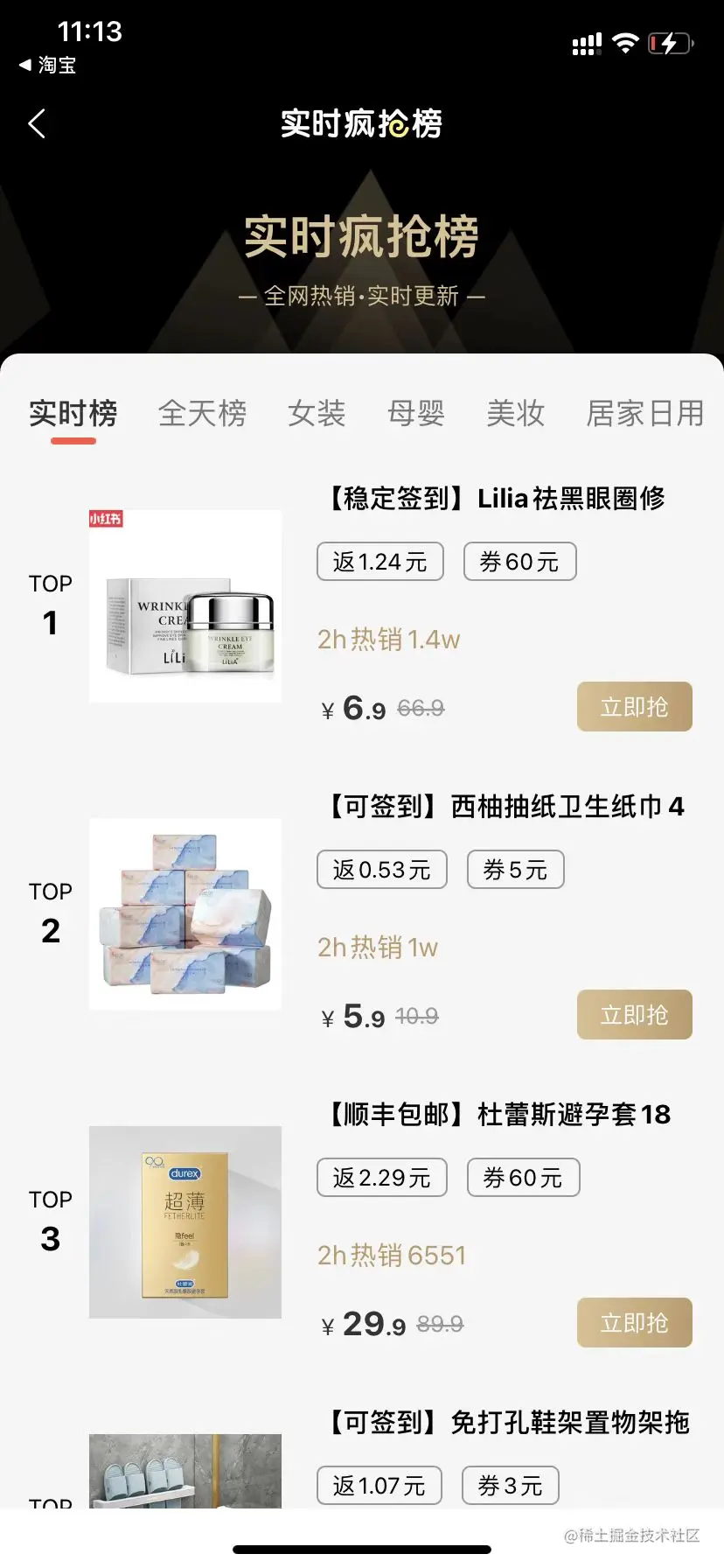Viewport: 724px width, 1568px height.
Task: Open the Lilia eye cream product image
Action: 185,605
